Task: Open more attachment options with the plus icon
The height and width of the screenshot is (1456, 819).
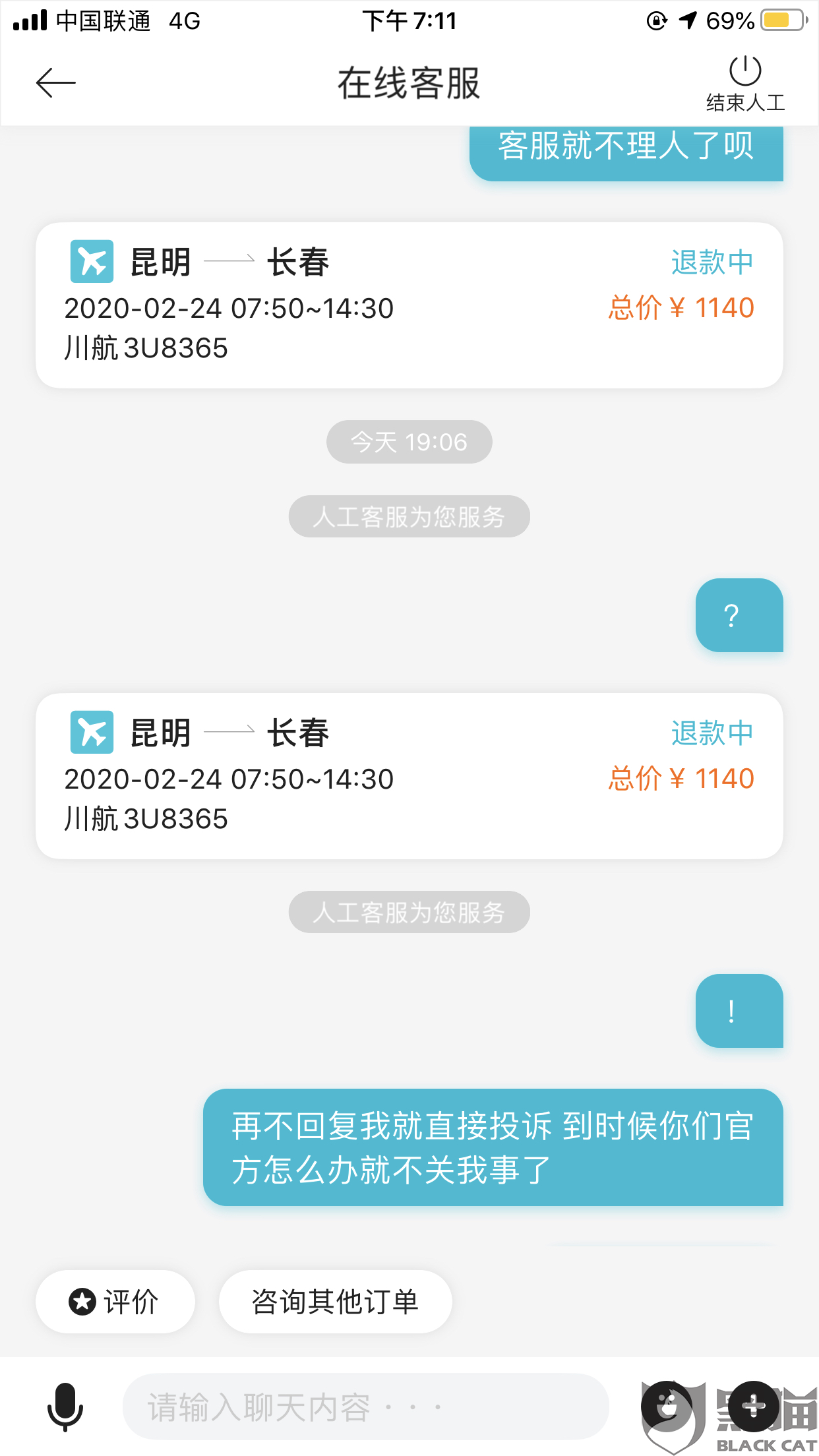Action: pos(754,1407)
